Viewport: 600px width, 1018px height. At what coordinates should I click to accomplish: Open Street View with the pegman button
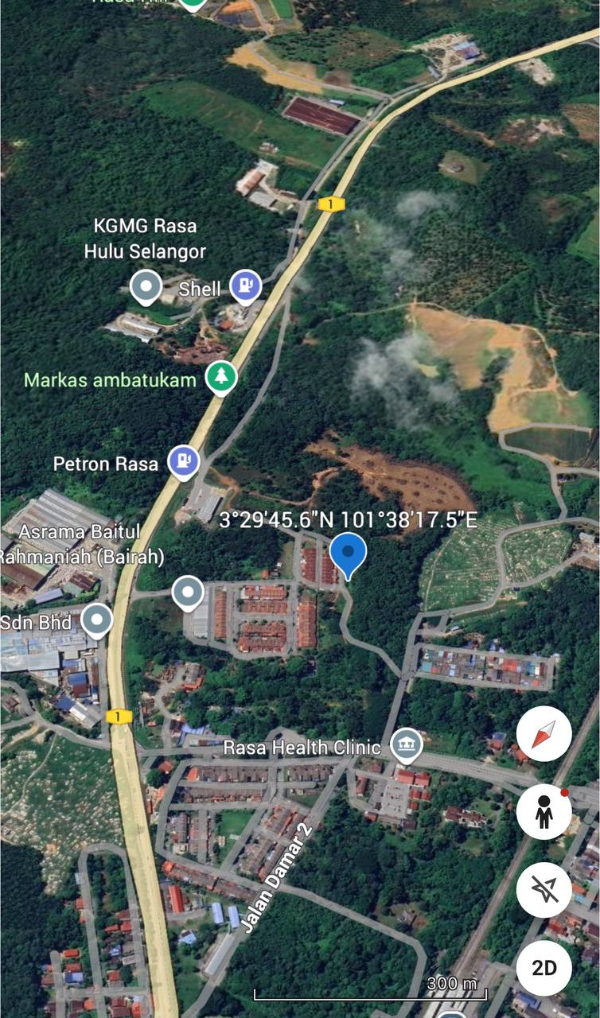coord(543,811)
